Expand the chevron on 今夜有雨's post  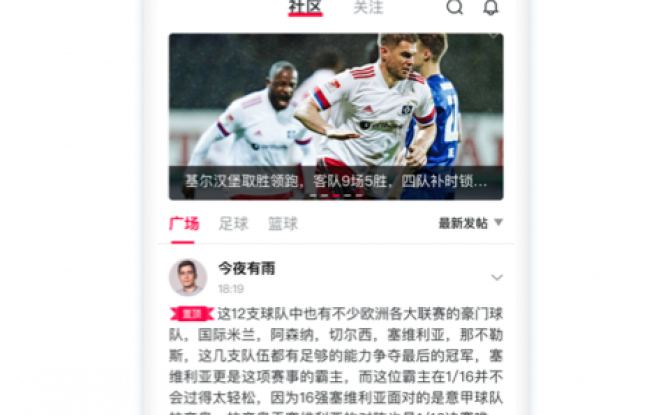[496, 277]
